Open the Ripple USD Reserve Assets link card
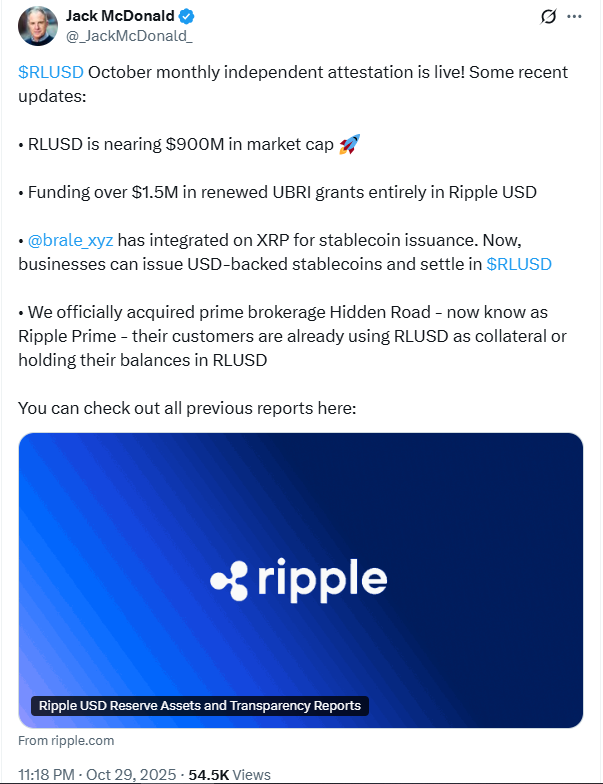 (300, 580)
